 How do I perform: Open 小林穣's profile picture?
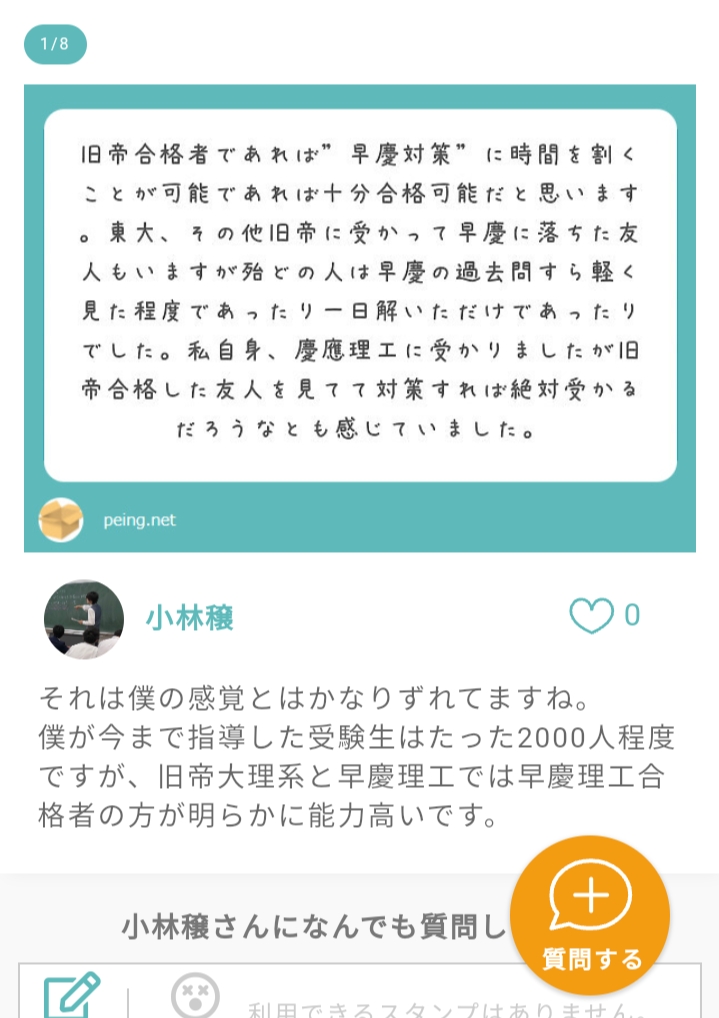[x=84, y=619]
